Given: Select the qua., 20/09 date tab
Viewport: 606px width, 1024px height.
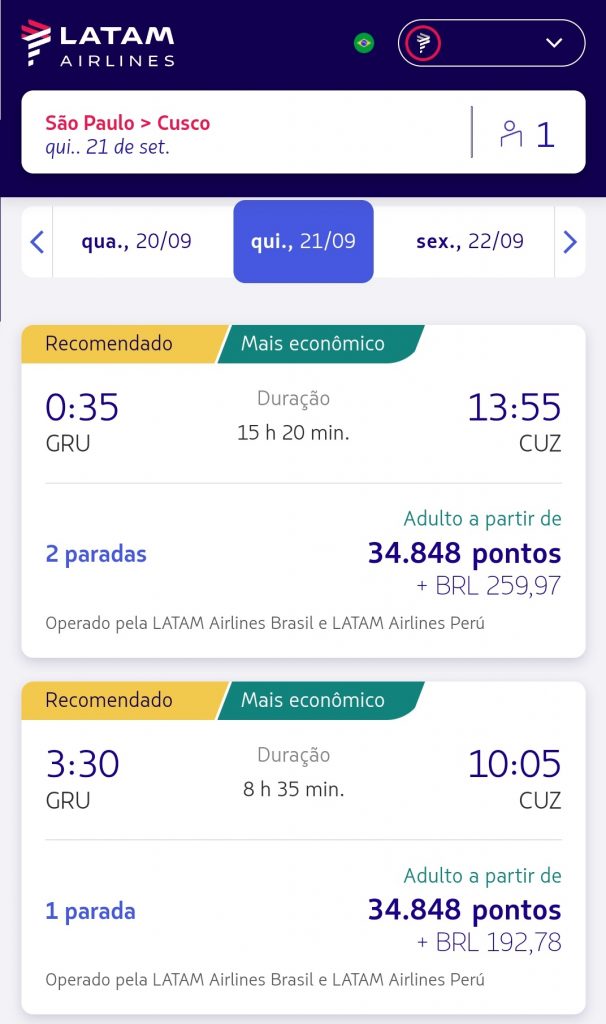Looking at the screenshot, I should [136, 242].
